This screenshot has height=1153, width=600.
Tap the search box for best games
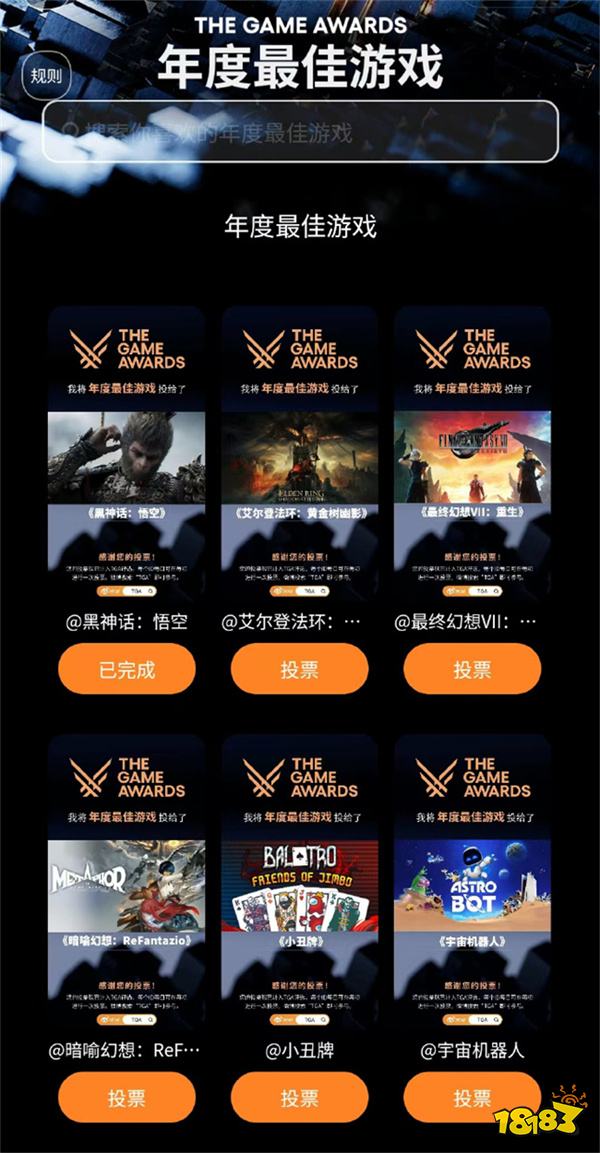(x=299, y=131)
